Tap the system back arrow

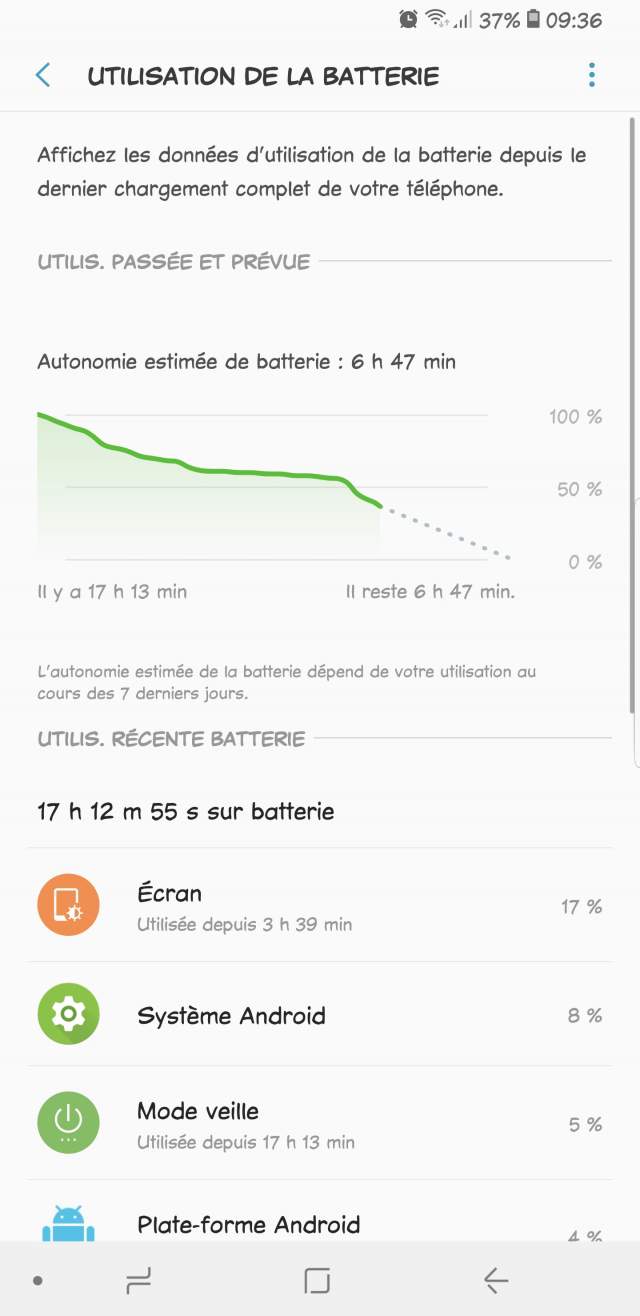click(495, 1280)
